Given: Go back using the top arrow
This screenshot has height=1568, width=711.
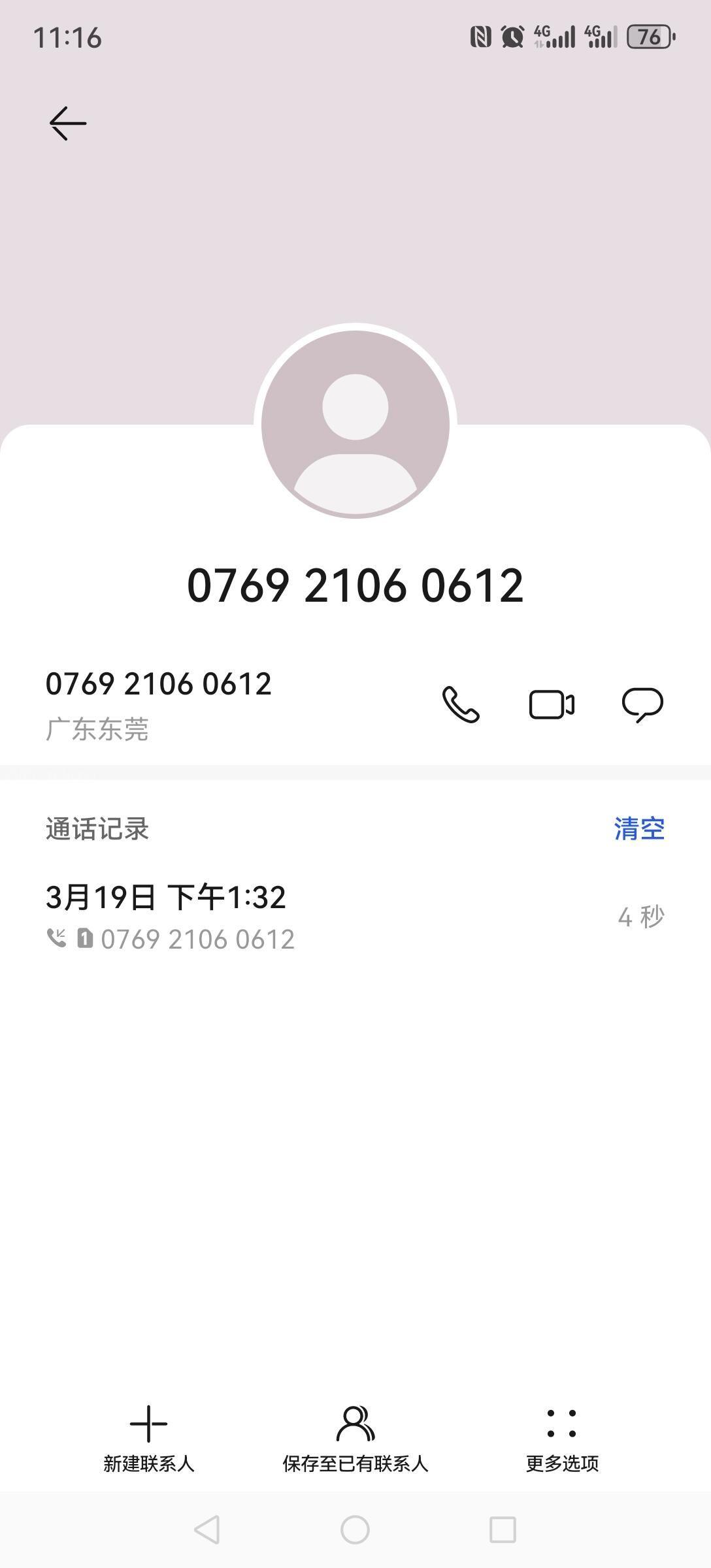Looking at the screenshot, I should (68, 123).
